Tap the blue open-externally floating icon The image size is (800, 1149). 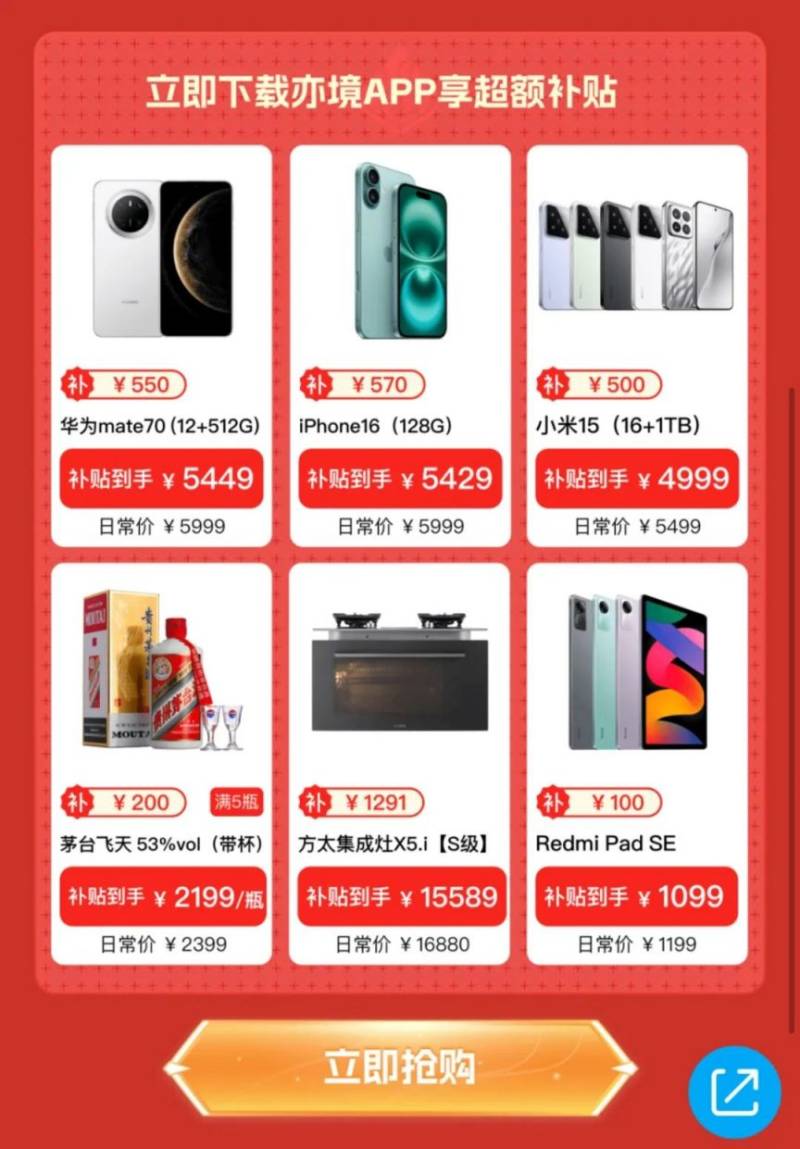click(x=735, y=1092)
